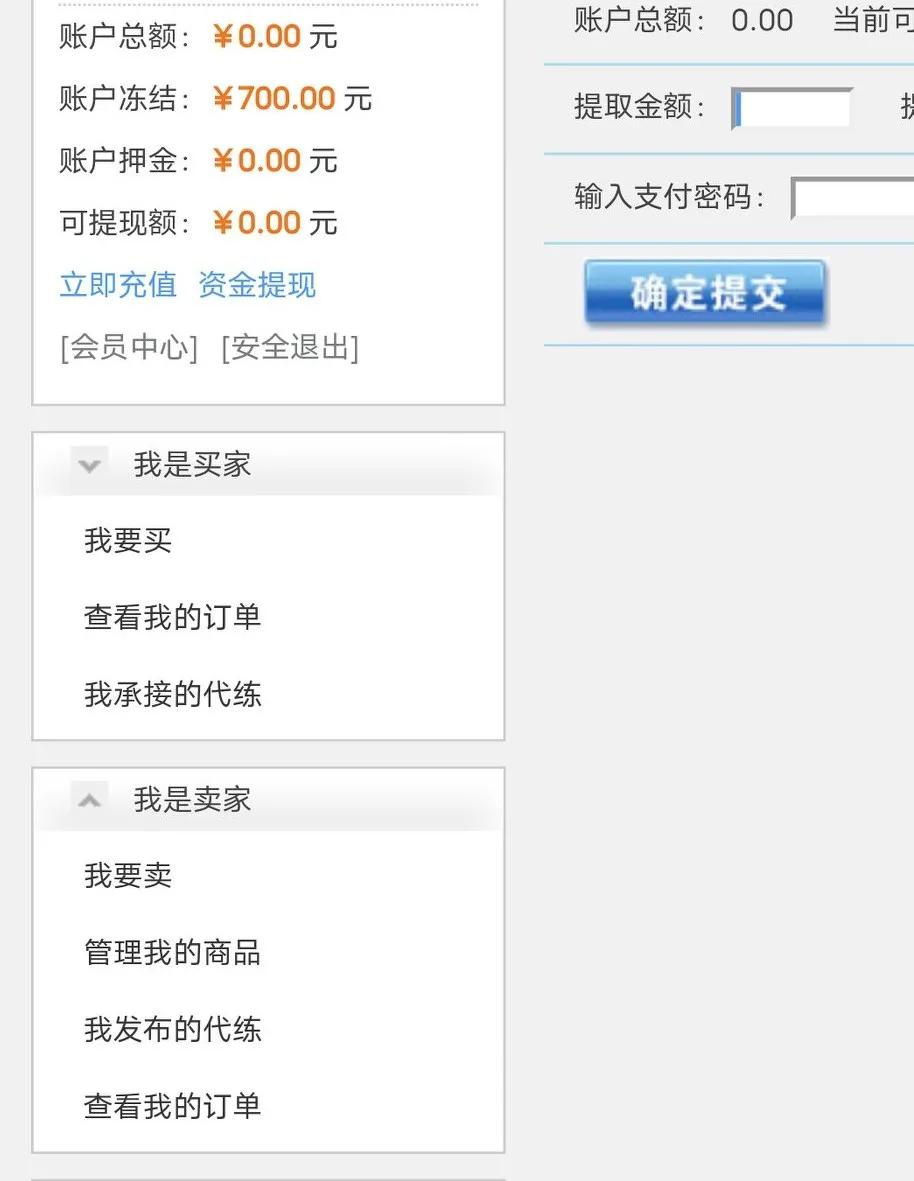Expand the 我是卖家 panel chevron
Image resolution: width=914 pixels, height=1181 pixels.
88,800
